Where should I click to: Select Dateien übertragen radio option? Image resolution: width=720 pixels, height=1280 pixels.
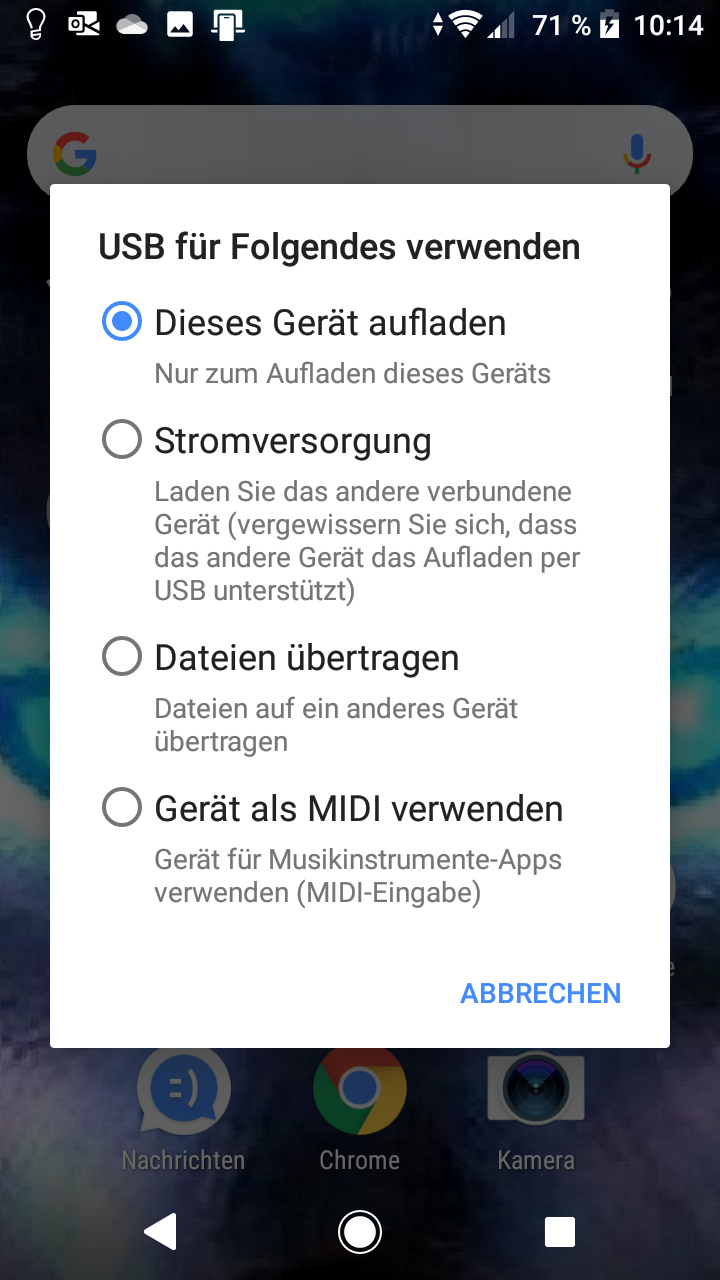click(x=122, y=658)
